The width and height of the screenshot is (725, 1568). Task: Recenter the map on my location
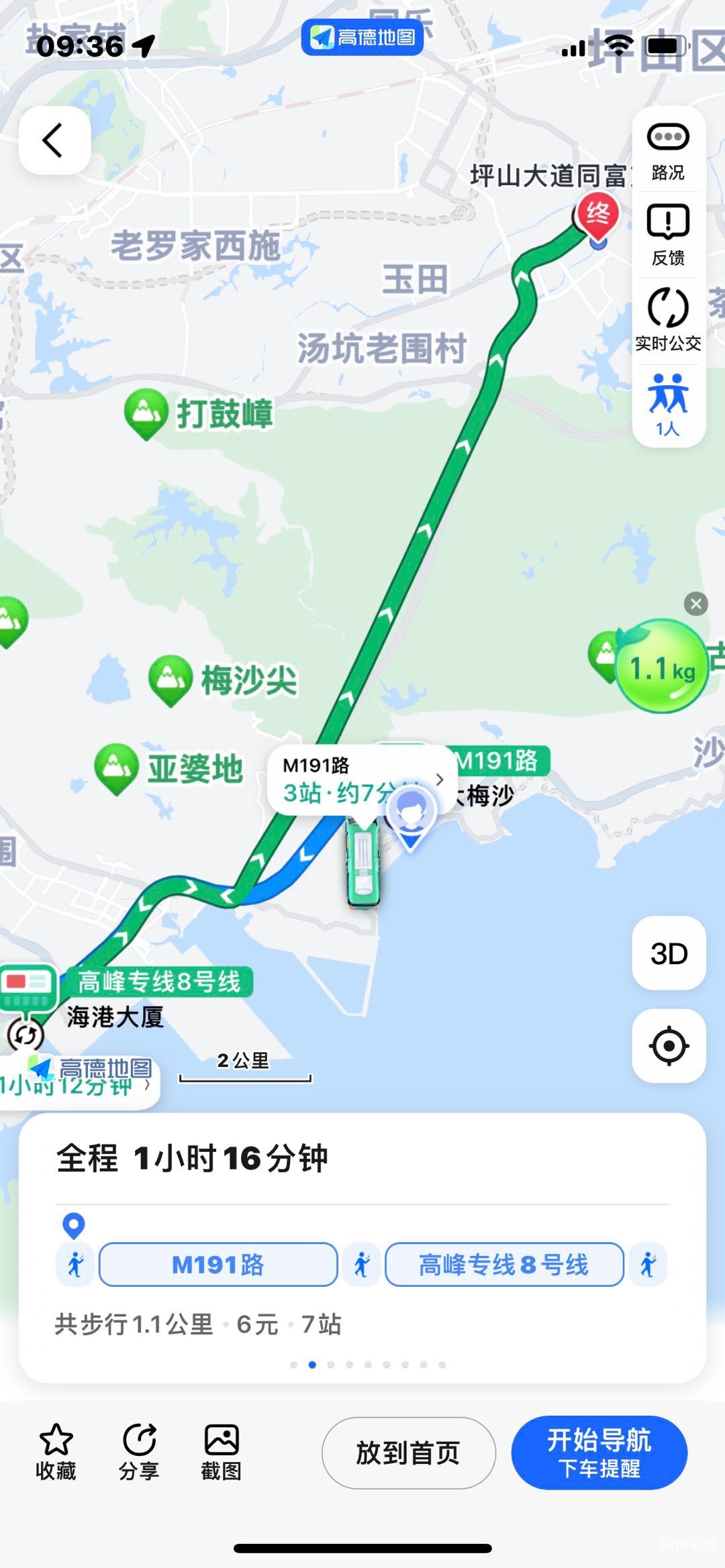tap(669, 1045)
